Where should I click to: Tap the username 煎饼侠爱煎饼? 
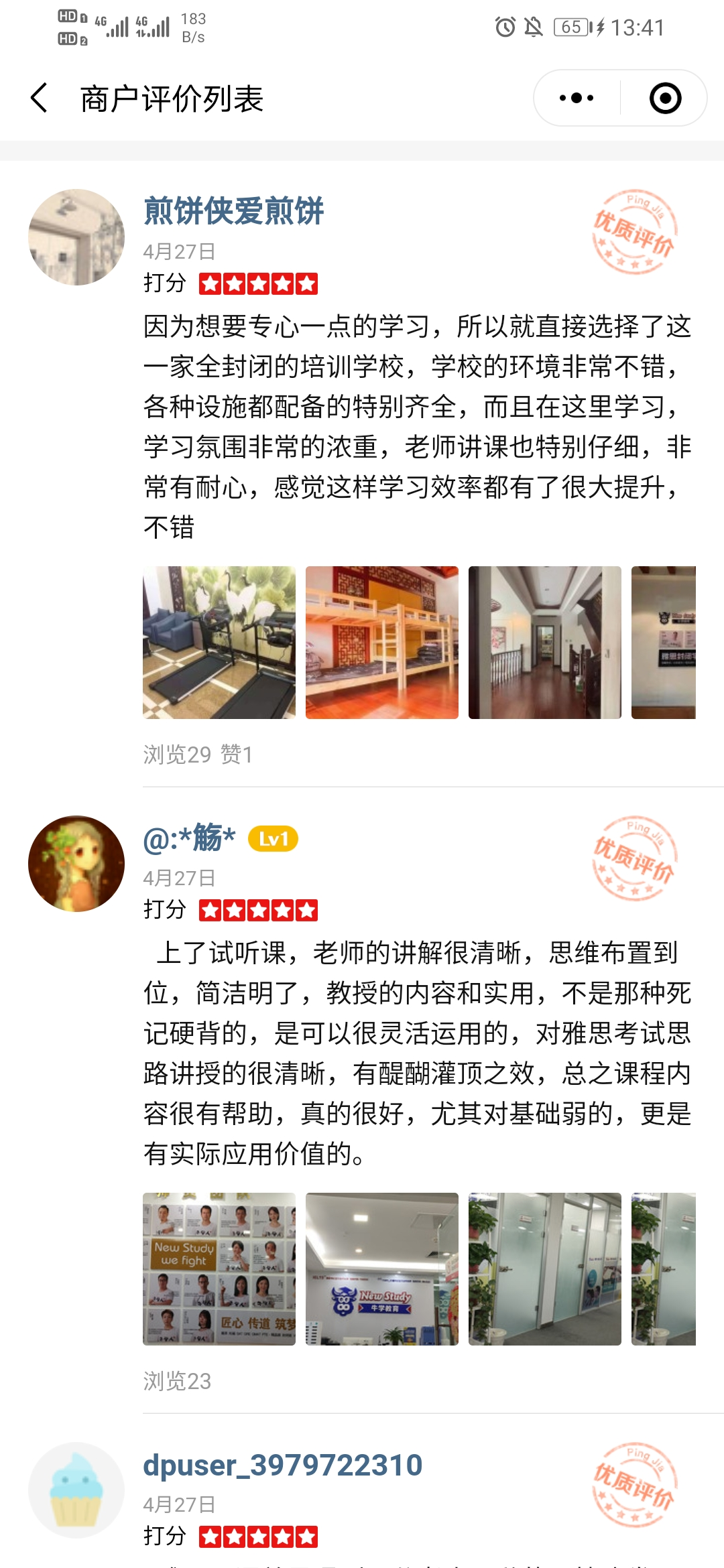click(x=233, y=211)
